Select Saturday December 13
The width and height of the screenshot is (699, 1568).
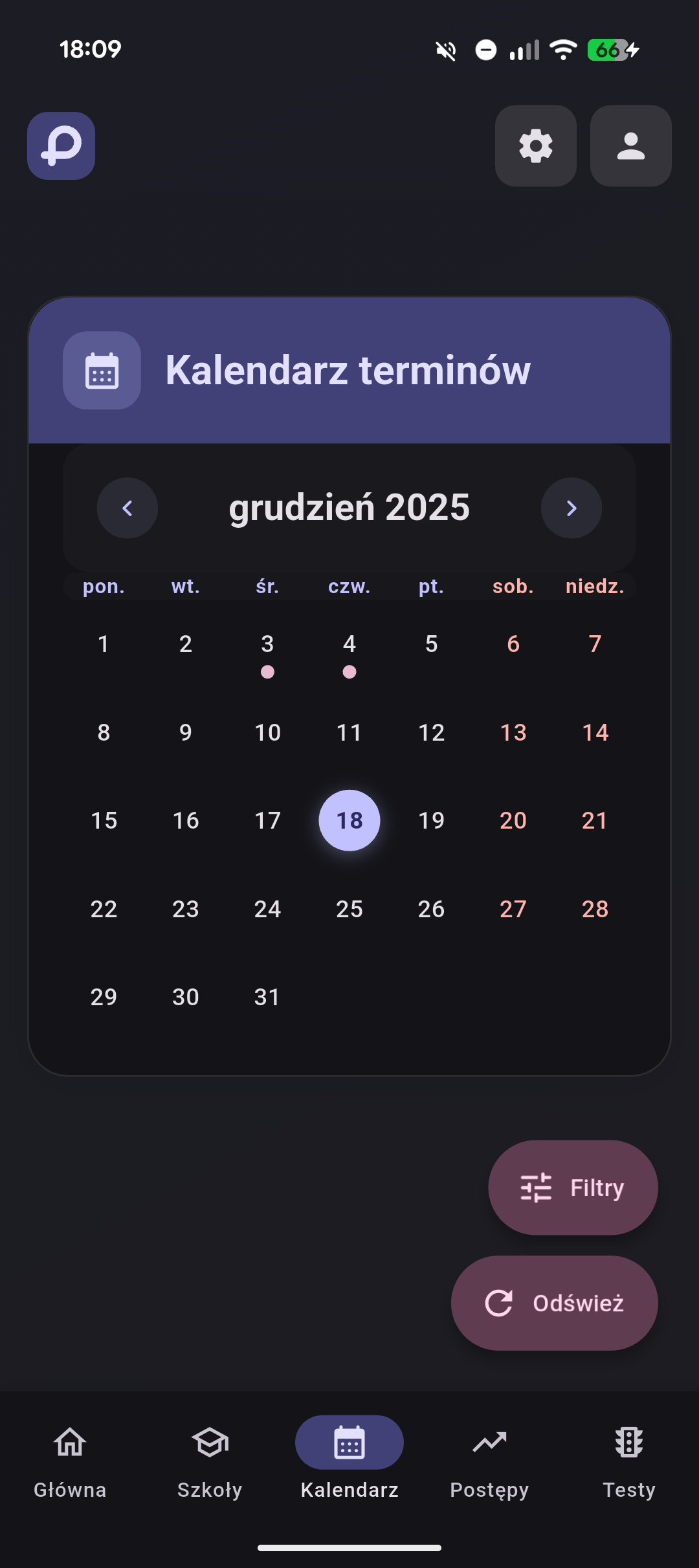(x=513, y=732)
